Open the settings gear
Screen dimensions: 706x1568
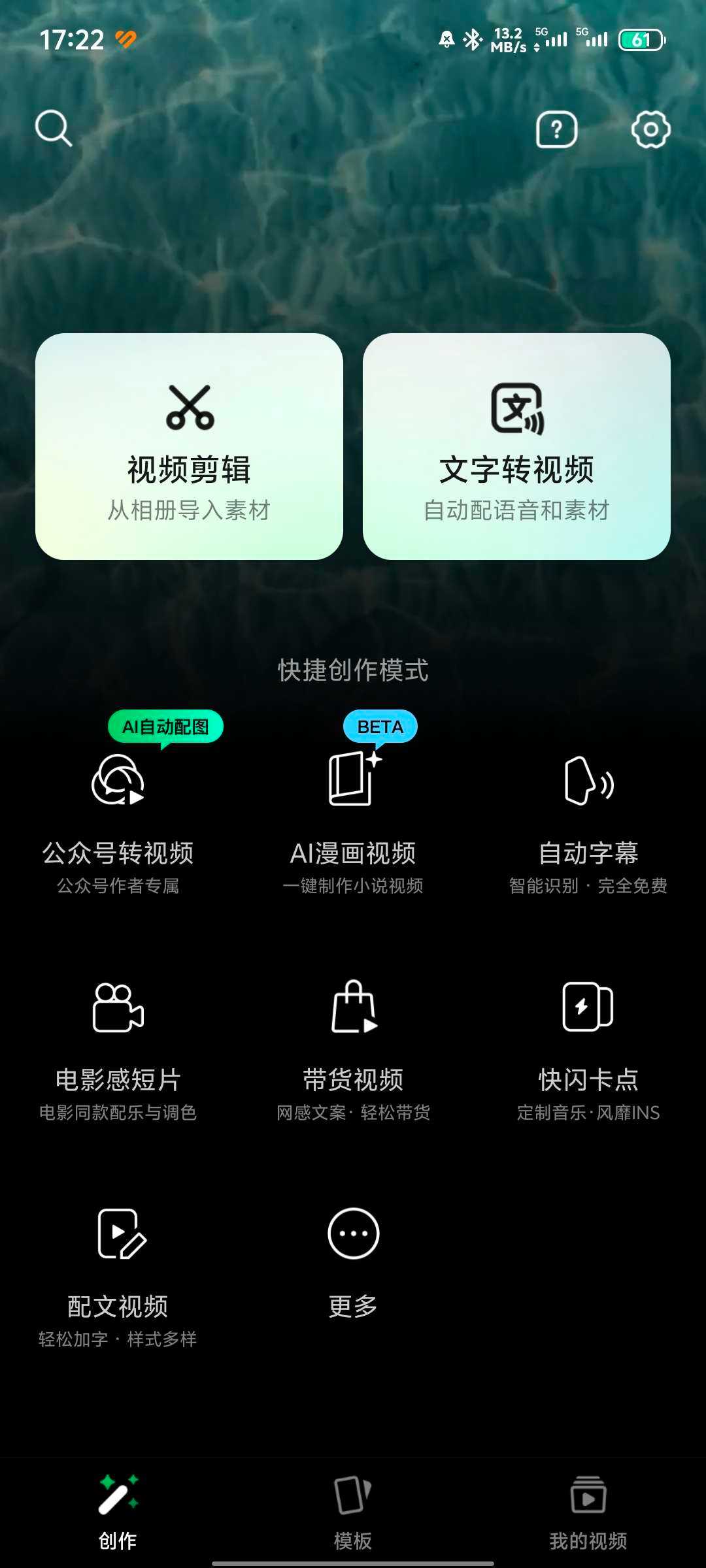tap(650, 129)
